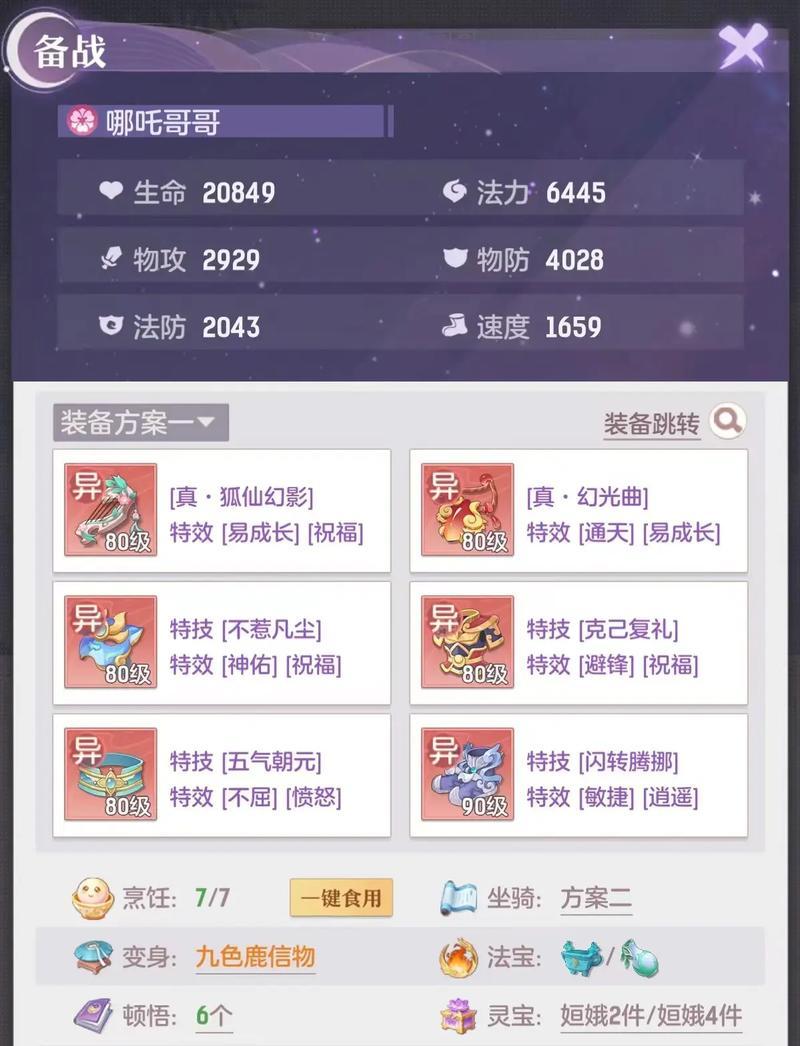Open the 顿悟 6个 link

[214, 1017]
